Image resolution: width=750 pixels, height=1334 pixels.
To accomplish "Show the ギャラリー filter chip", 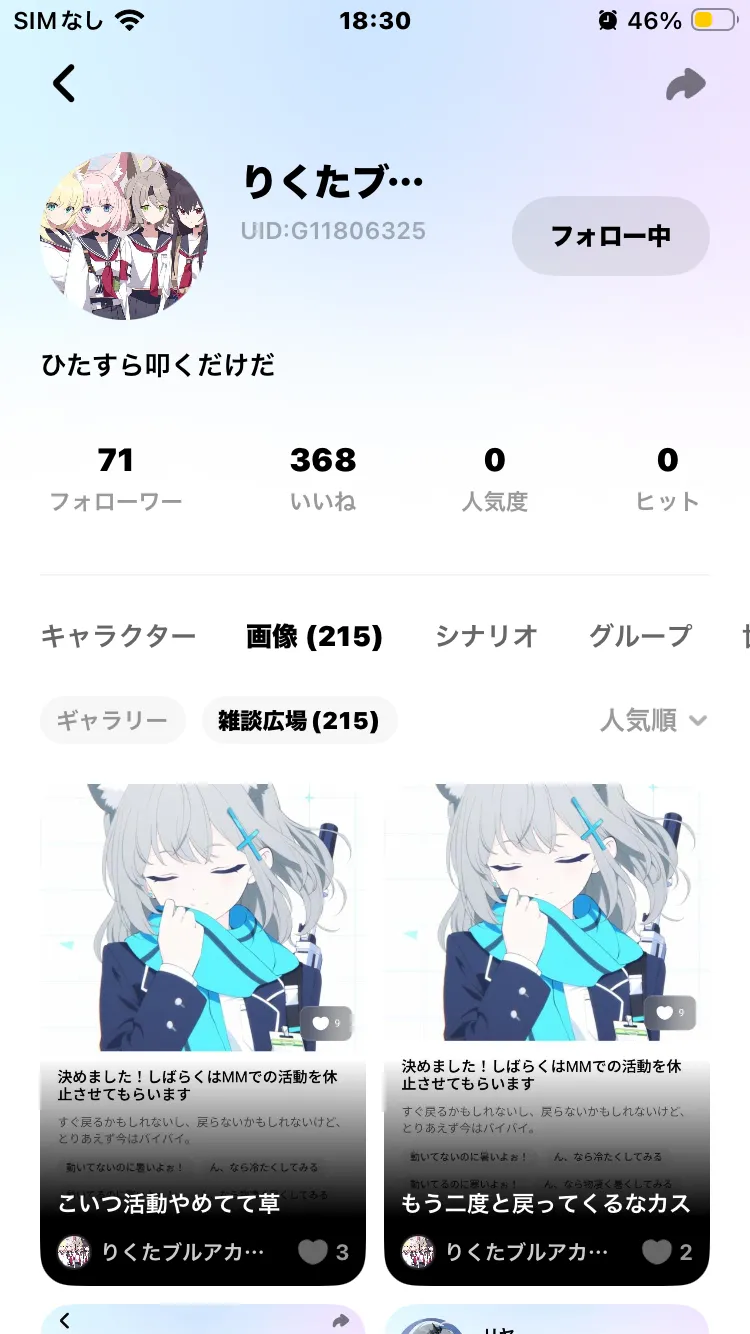I will pos(112,720).
